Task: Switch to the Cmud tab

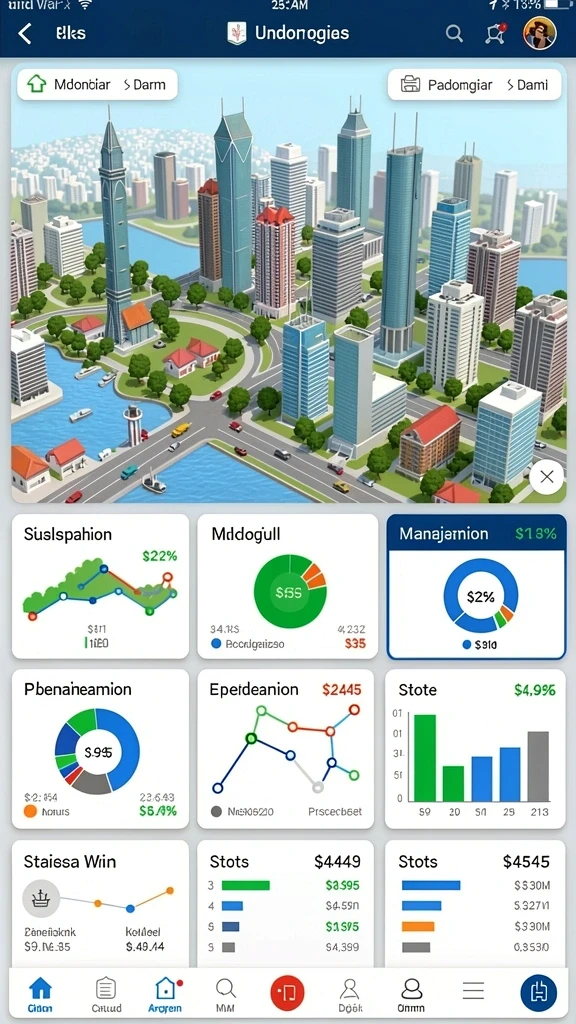Action: (106, 995)
